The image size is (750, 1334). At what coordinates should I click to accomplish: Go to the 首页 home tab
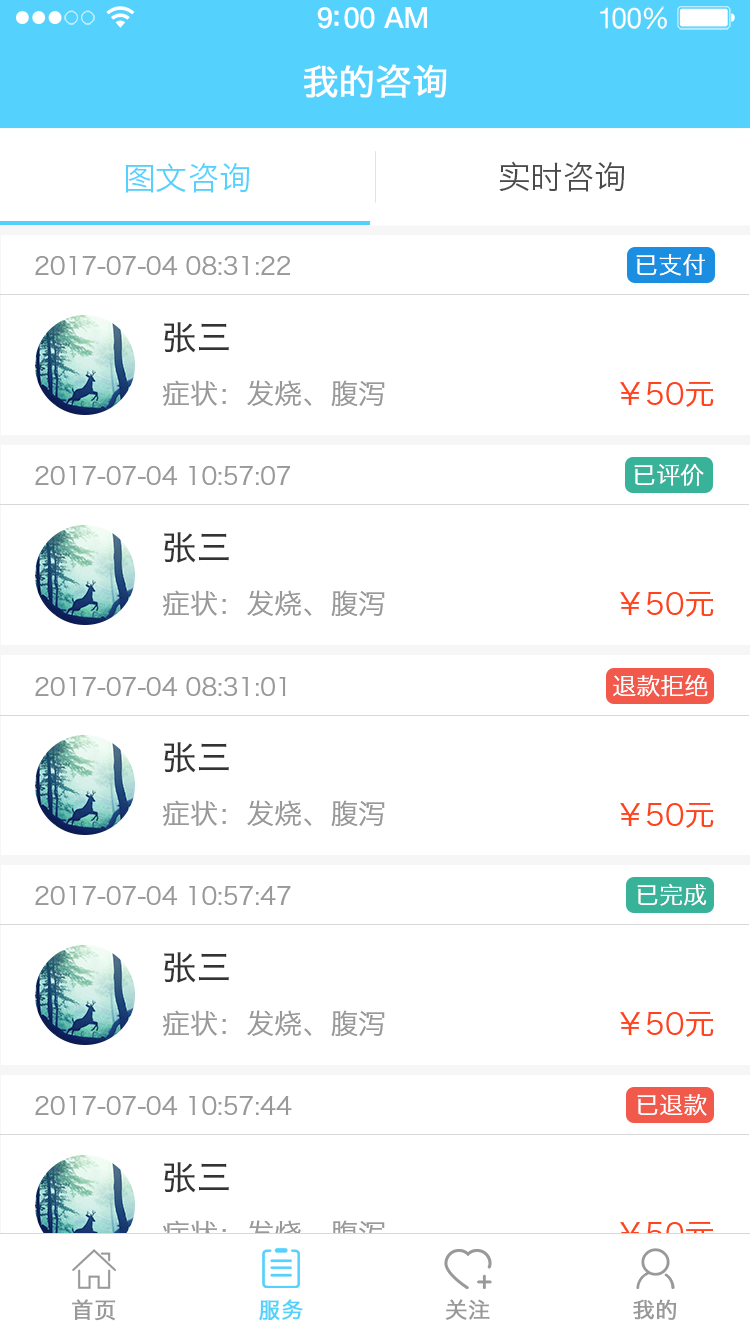(94, 1285)
